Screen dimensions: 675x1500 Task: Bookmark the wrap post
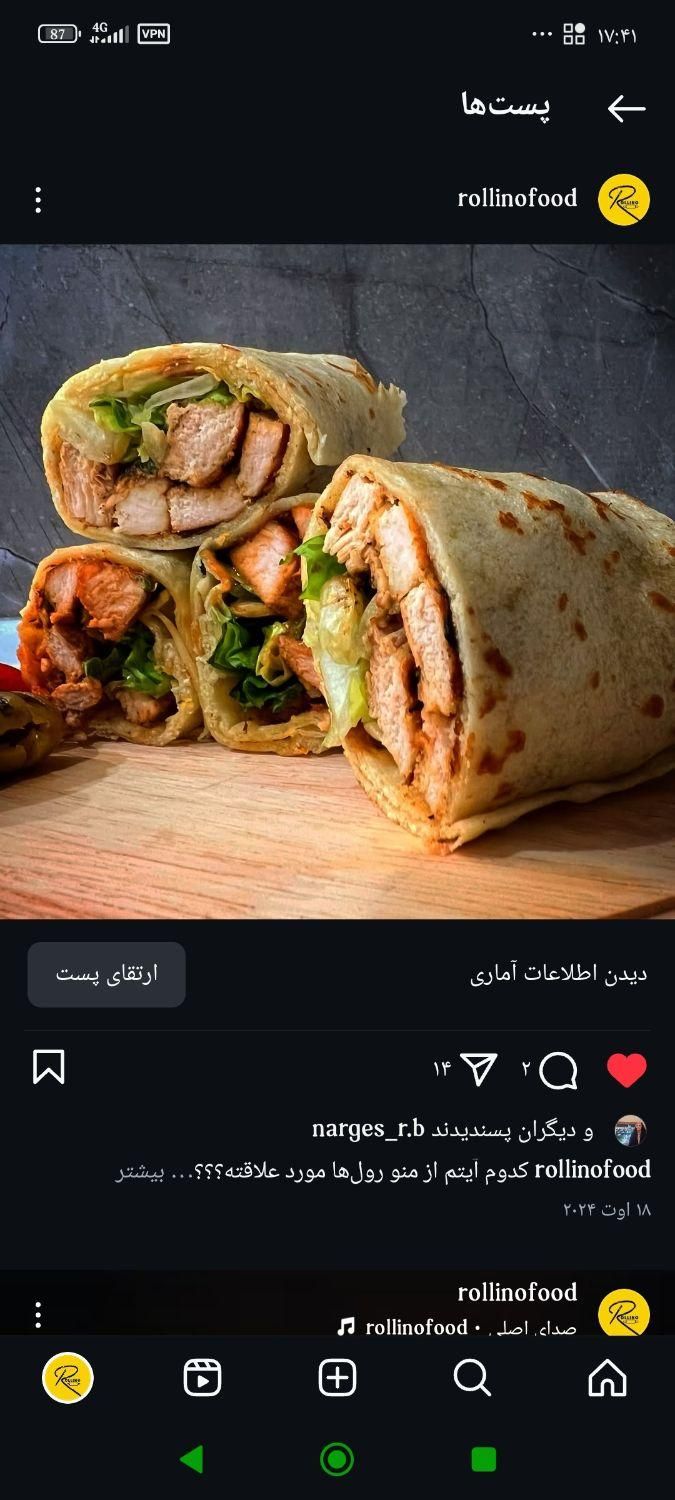pos(48,1067)
